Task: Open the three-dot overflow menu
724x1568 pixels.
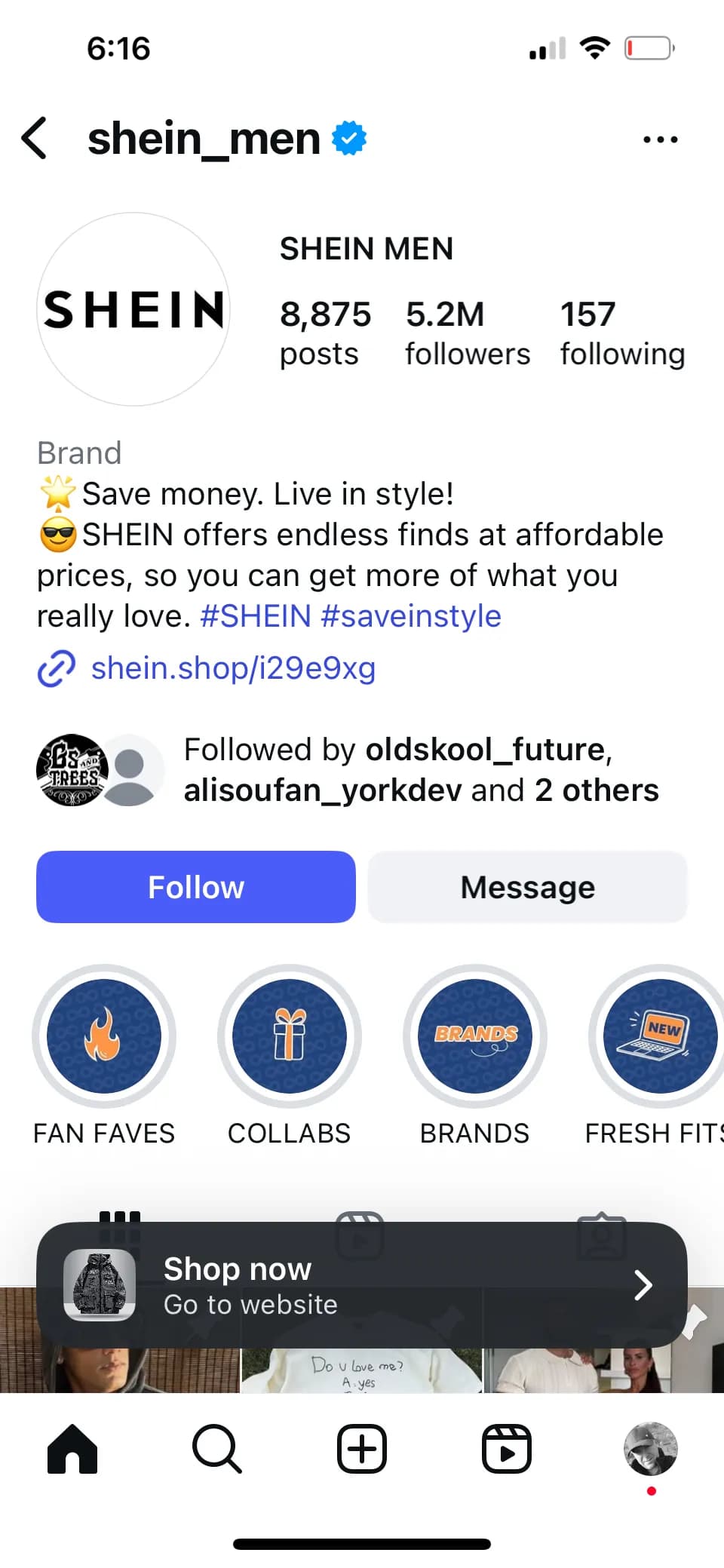Action: pos(660,140)
